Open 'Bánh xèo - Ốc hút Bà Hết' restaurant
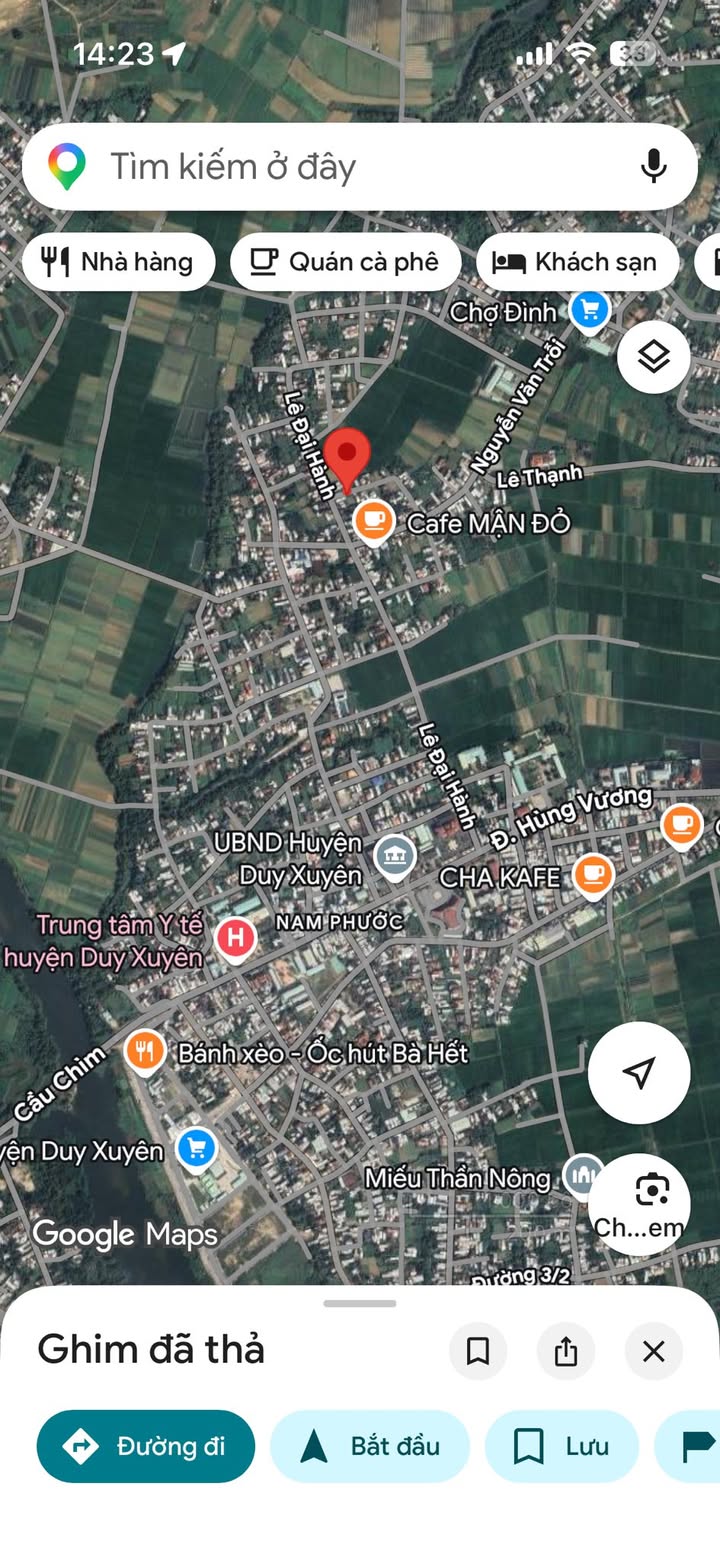Screen dimensions: 720x1560 tap(146, 1051)
